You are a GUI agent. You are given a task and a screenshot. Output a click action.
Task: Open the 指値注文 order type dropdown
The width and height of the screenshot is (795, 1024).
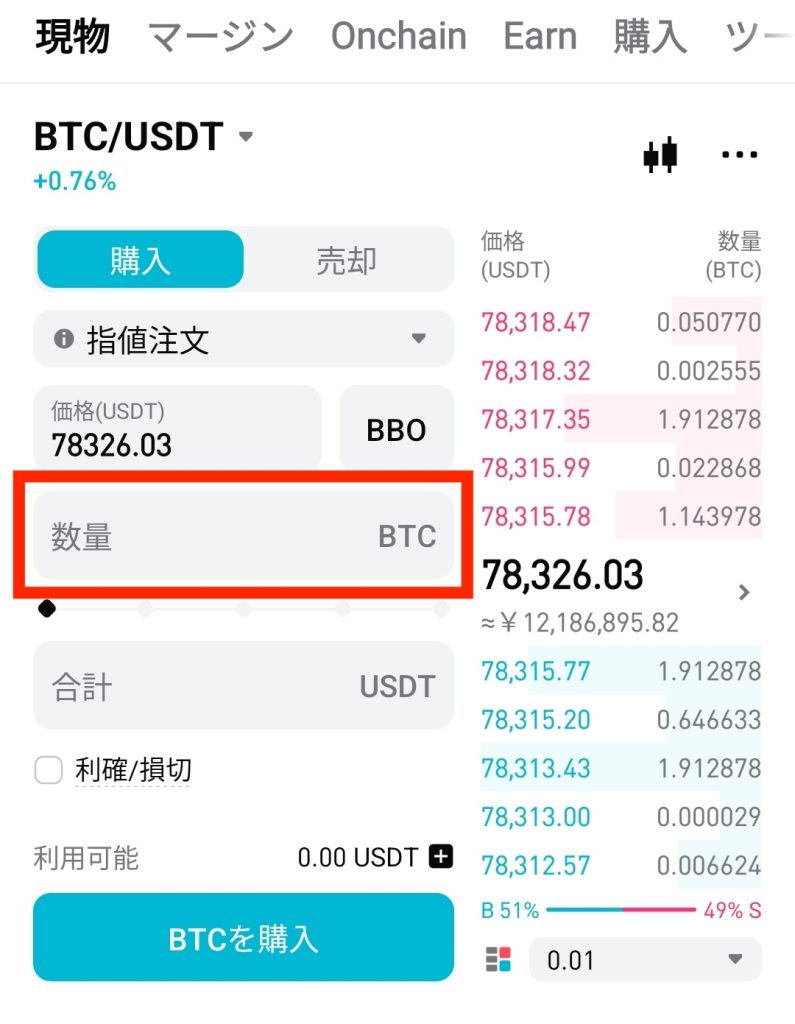[x=243, y=340]
